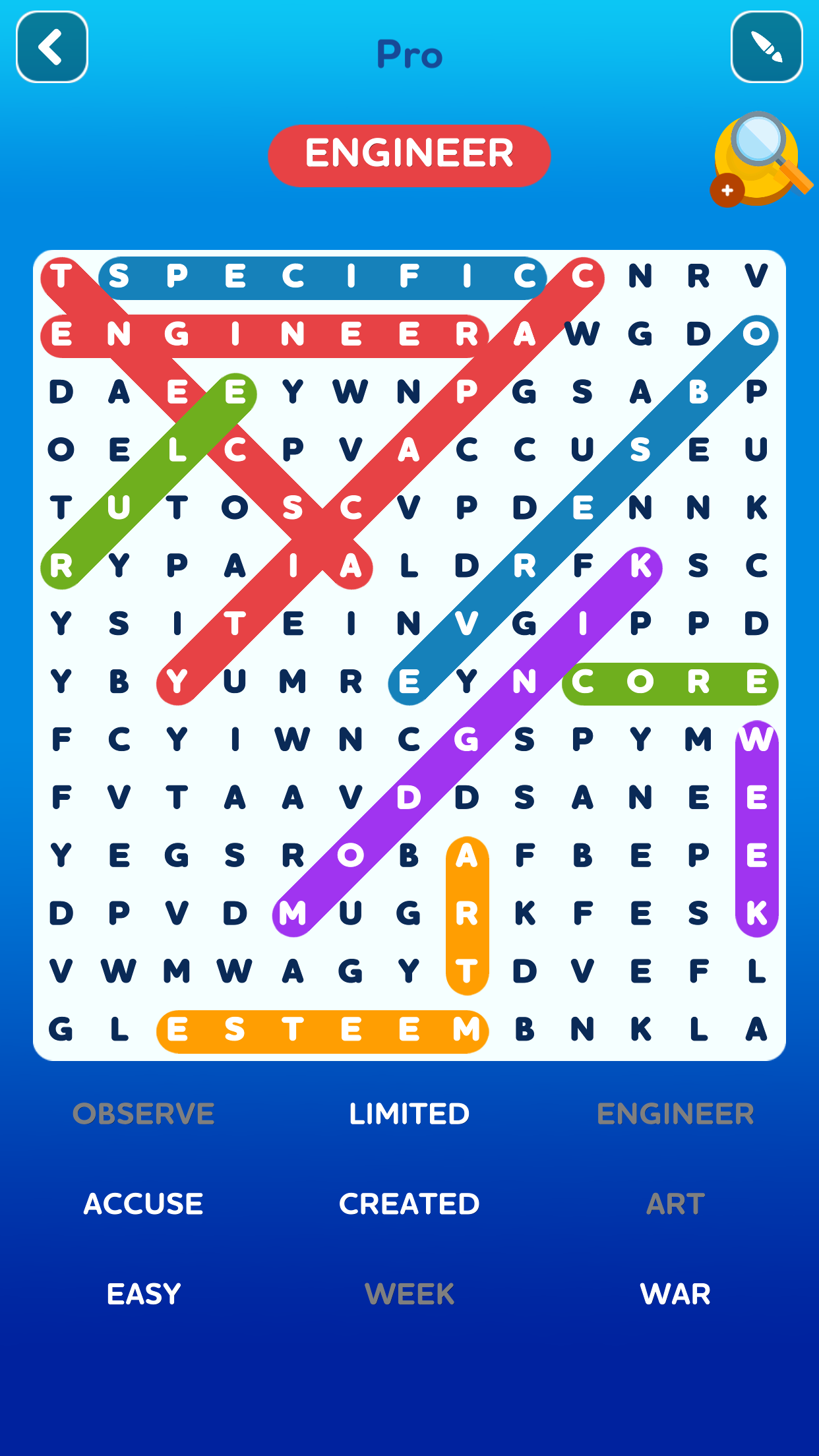Open the CREATED word entry
The image size is (819, 1456).
[x=409, y=1203]
